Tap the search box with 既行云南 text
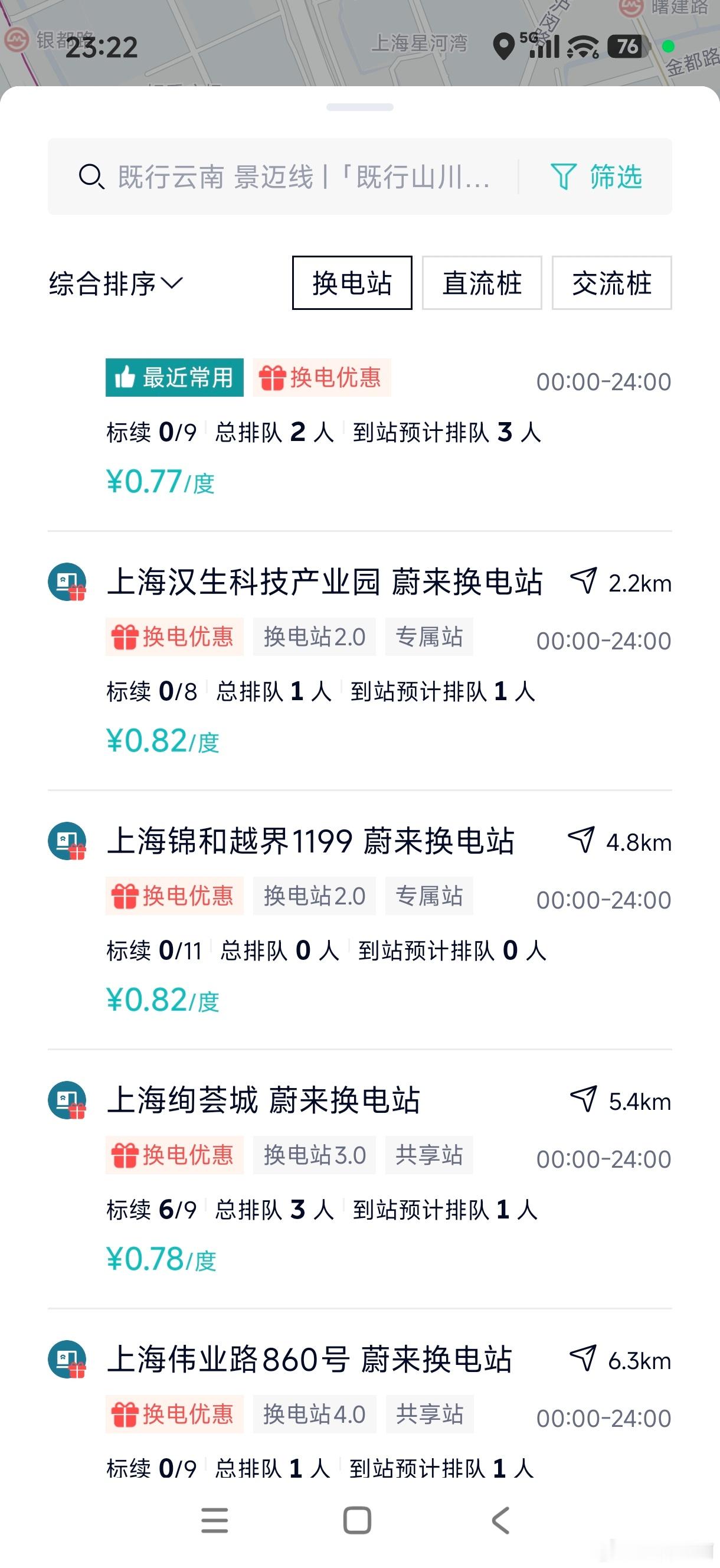720x1568 pixels. (x=284, y=177)
